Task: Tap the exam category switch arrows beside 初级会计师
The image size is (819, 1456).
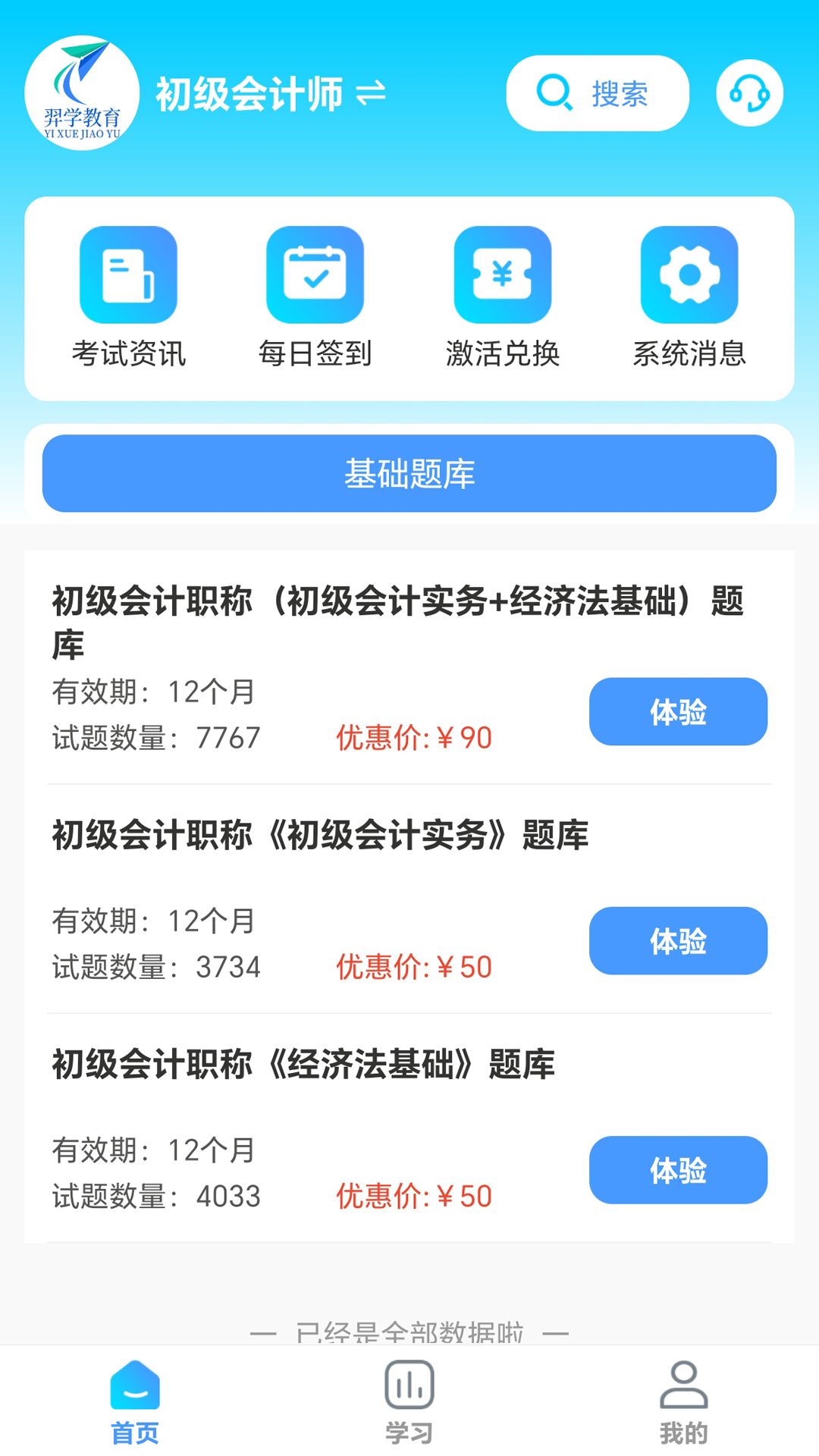Action: (x=371, y=93)
